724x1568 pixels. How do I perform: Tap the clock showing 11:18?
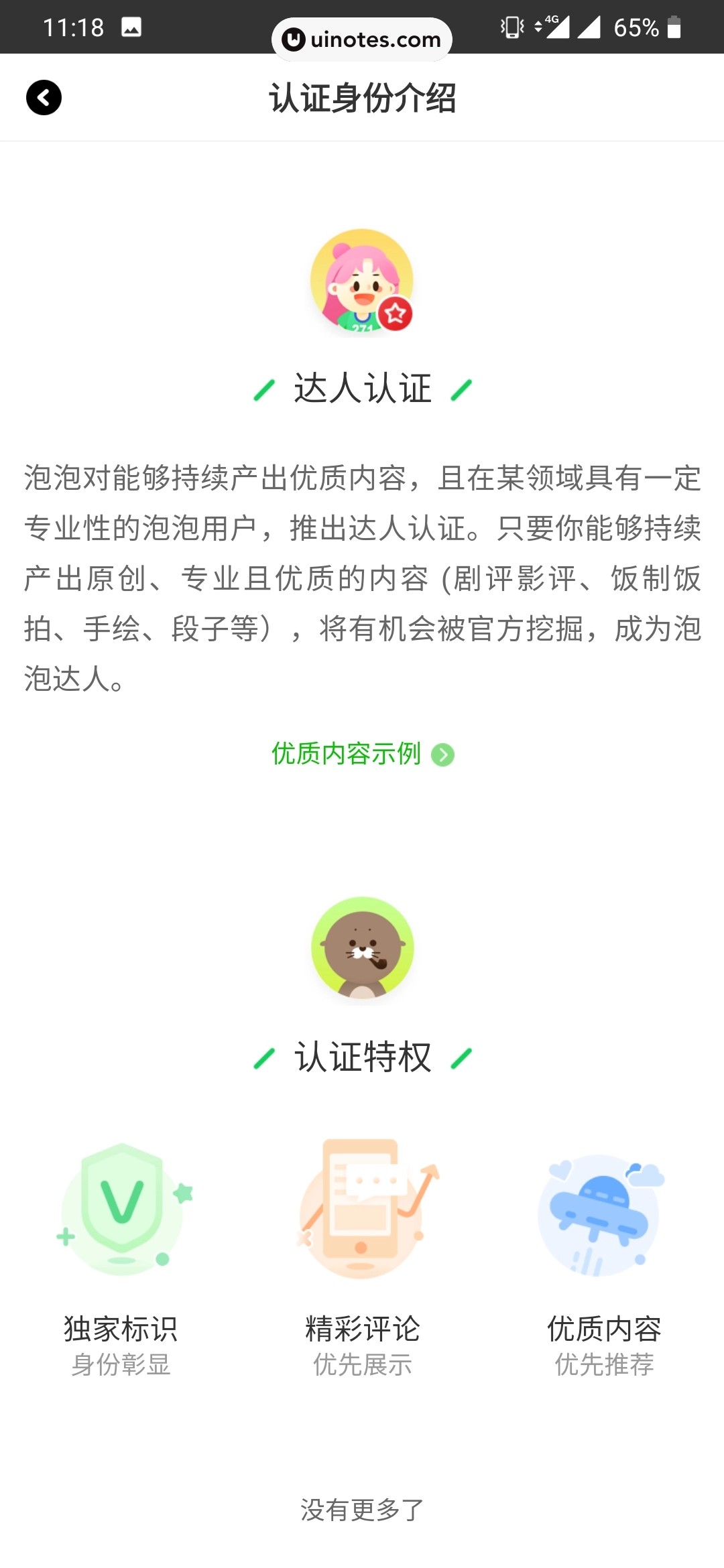(x=74, y=28)
